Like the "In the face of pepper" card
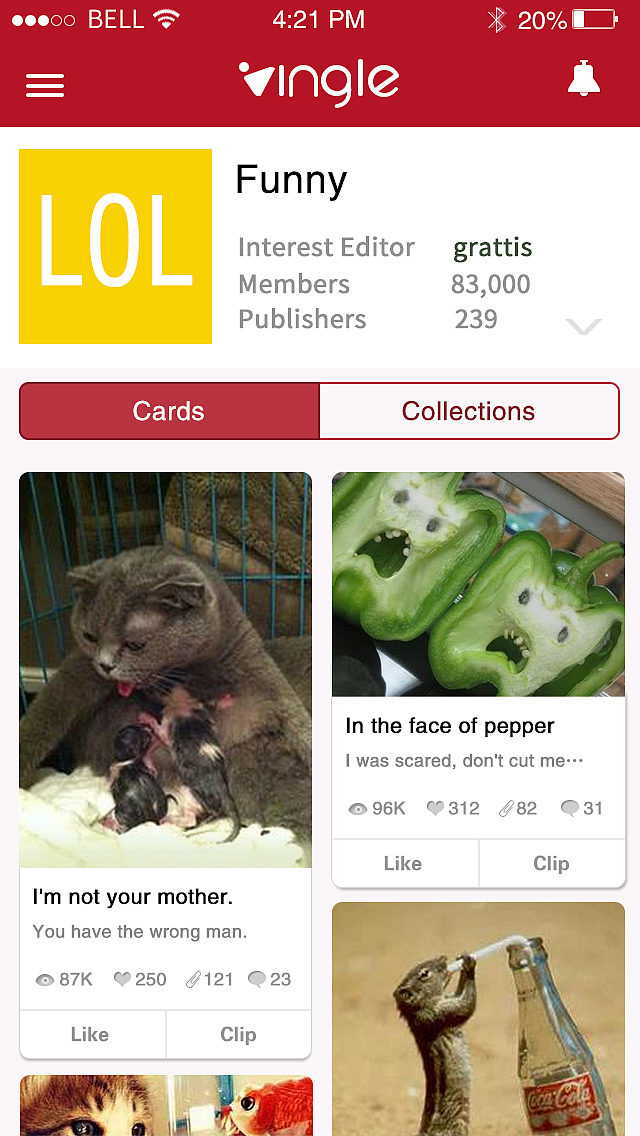 (403, 864)
